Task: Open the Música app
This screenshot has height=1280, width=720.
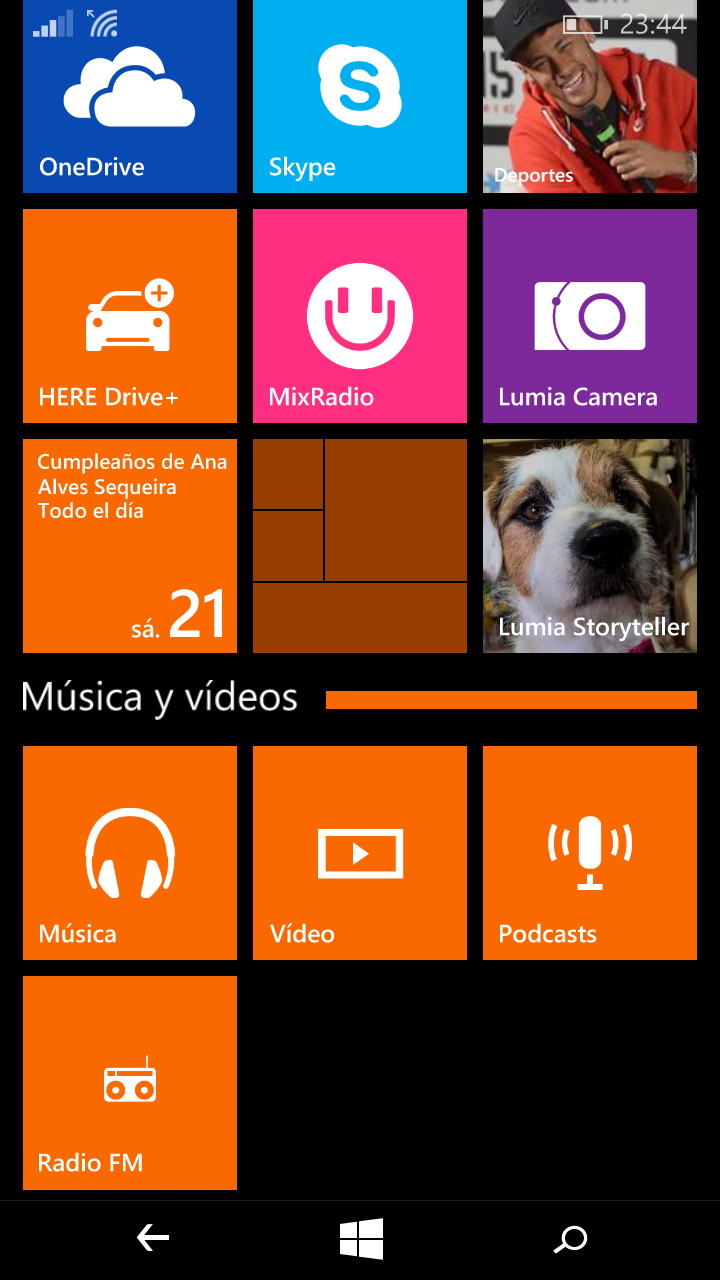Action: (x=130, y=853)
